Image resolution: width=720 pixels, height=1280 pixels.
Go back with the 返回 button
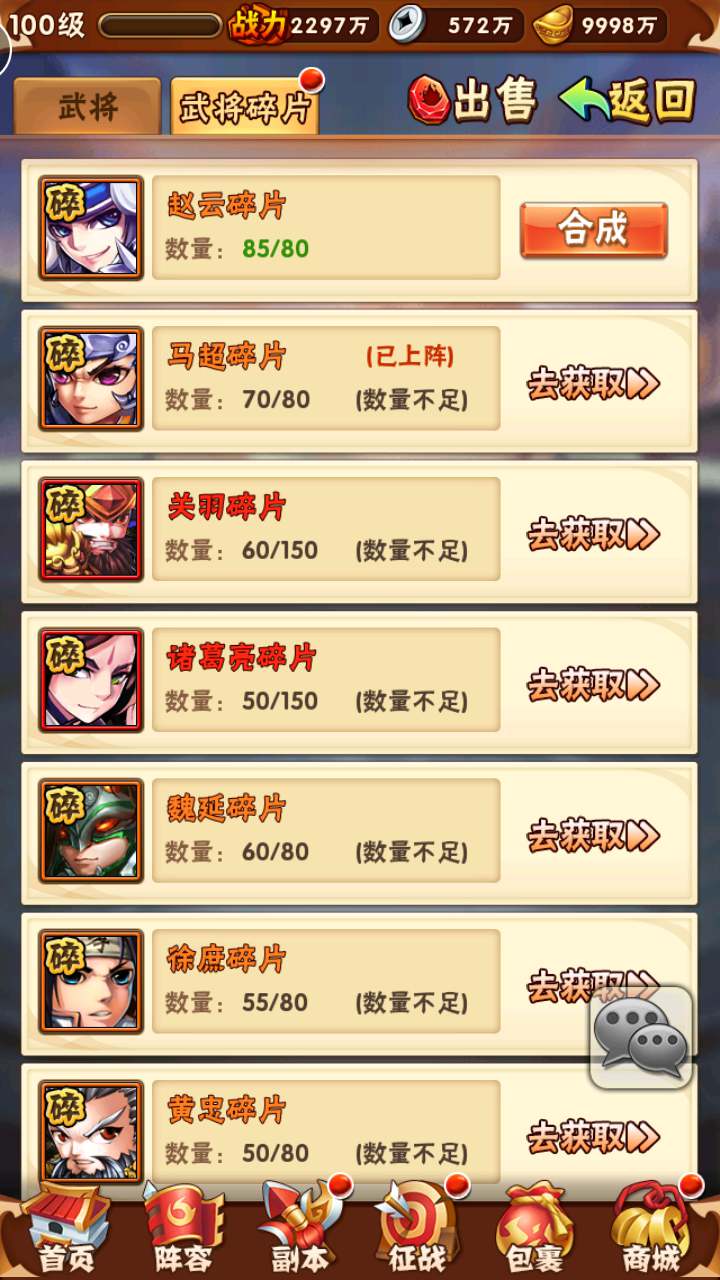click(627, 100)
